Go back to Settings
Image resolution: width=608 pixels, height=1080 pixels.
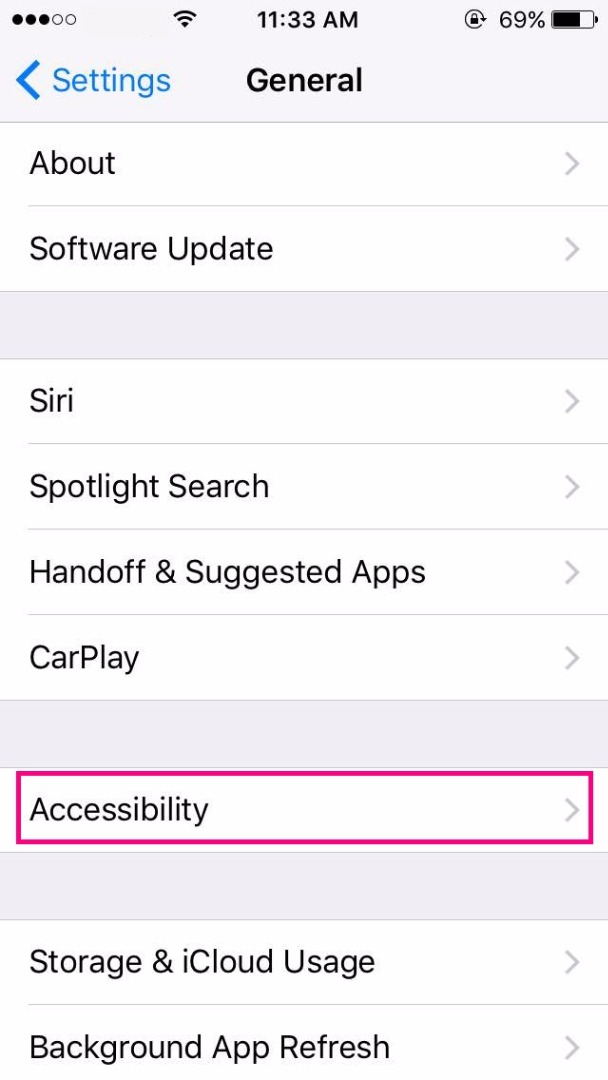pos(93,80)
